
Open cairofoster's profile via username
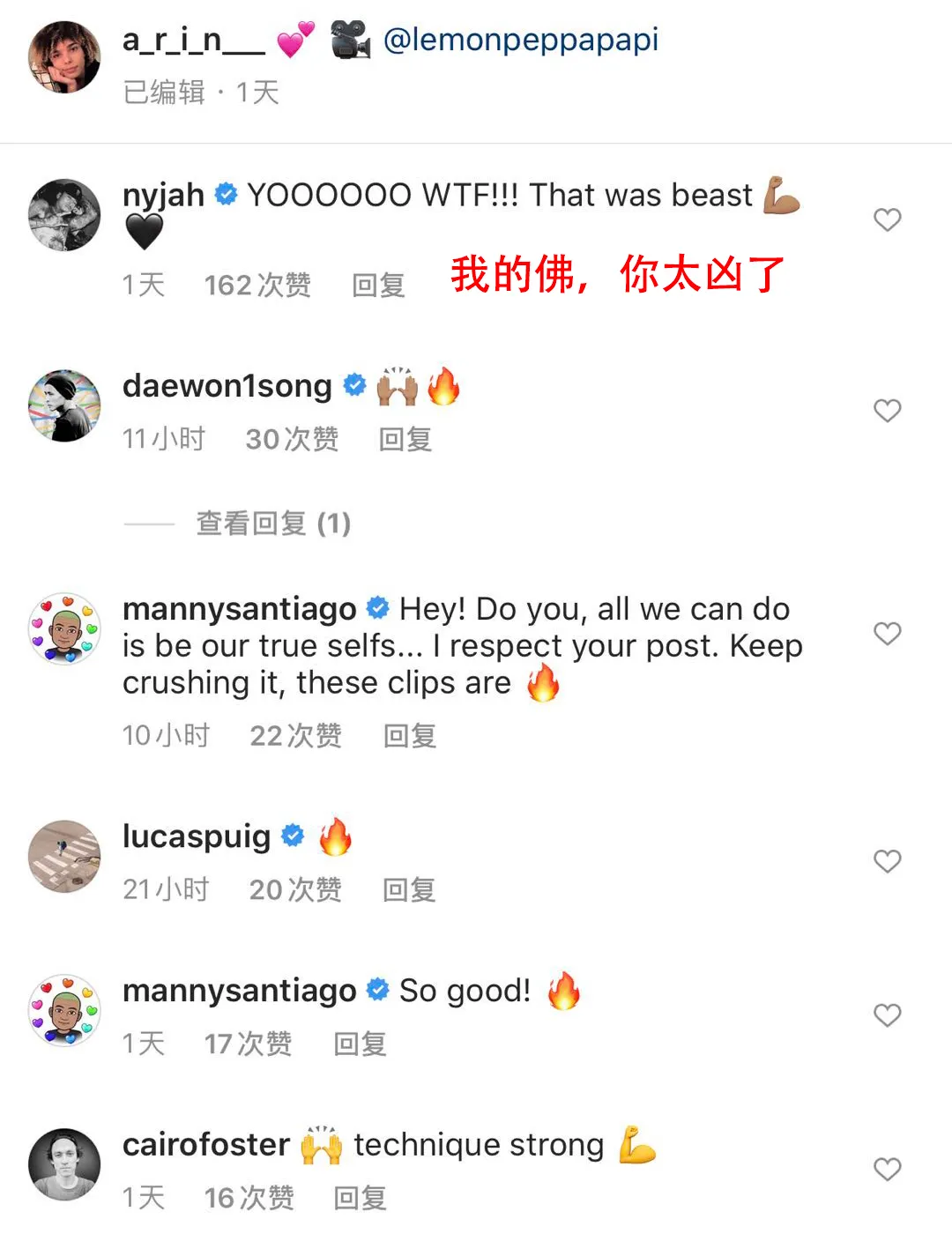(205, 1145)
